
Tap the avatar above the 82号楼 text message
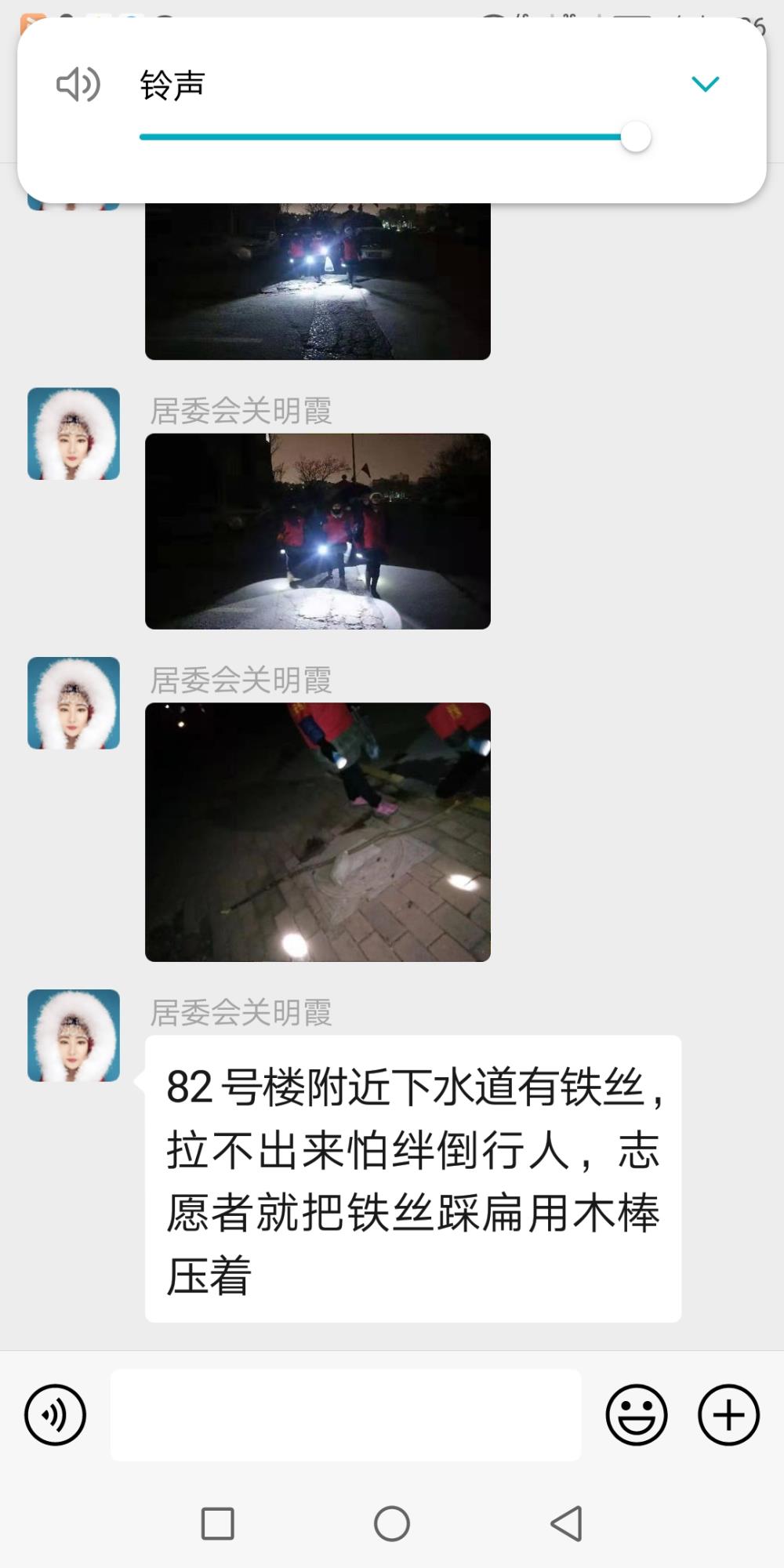pyautogui.click(x=74, y=1035)
